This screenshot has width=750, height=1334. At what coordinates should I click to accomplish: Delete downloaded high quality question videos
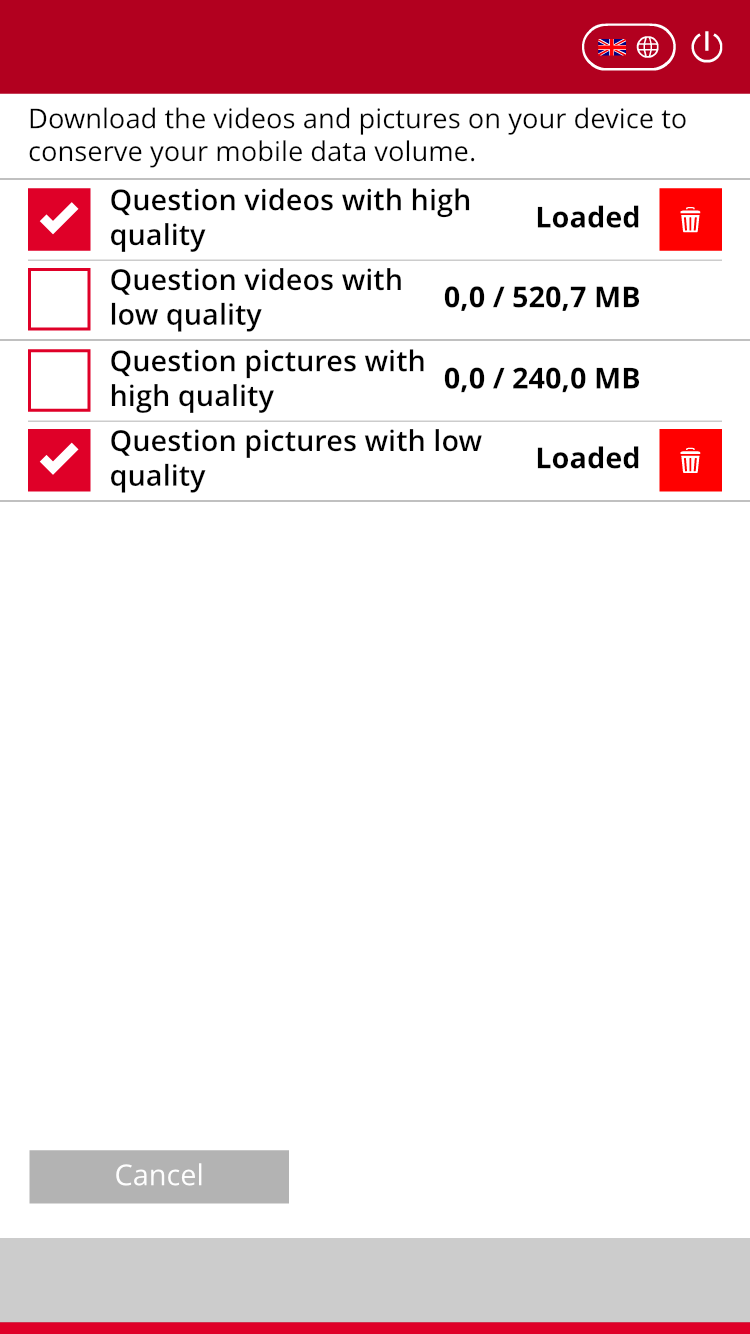(x=690, y=219)
